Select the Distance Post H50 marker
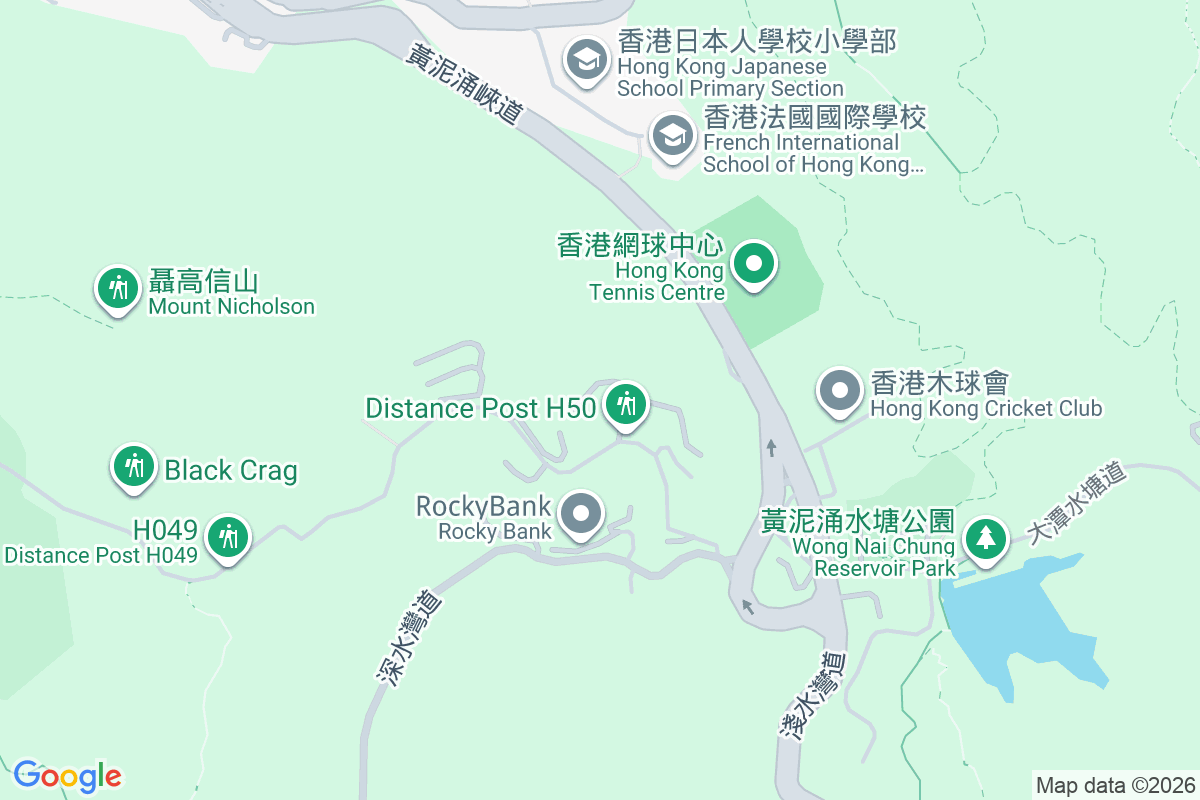Screen dimensions: 1200x800 (627, 405)
